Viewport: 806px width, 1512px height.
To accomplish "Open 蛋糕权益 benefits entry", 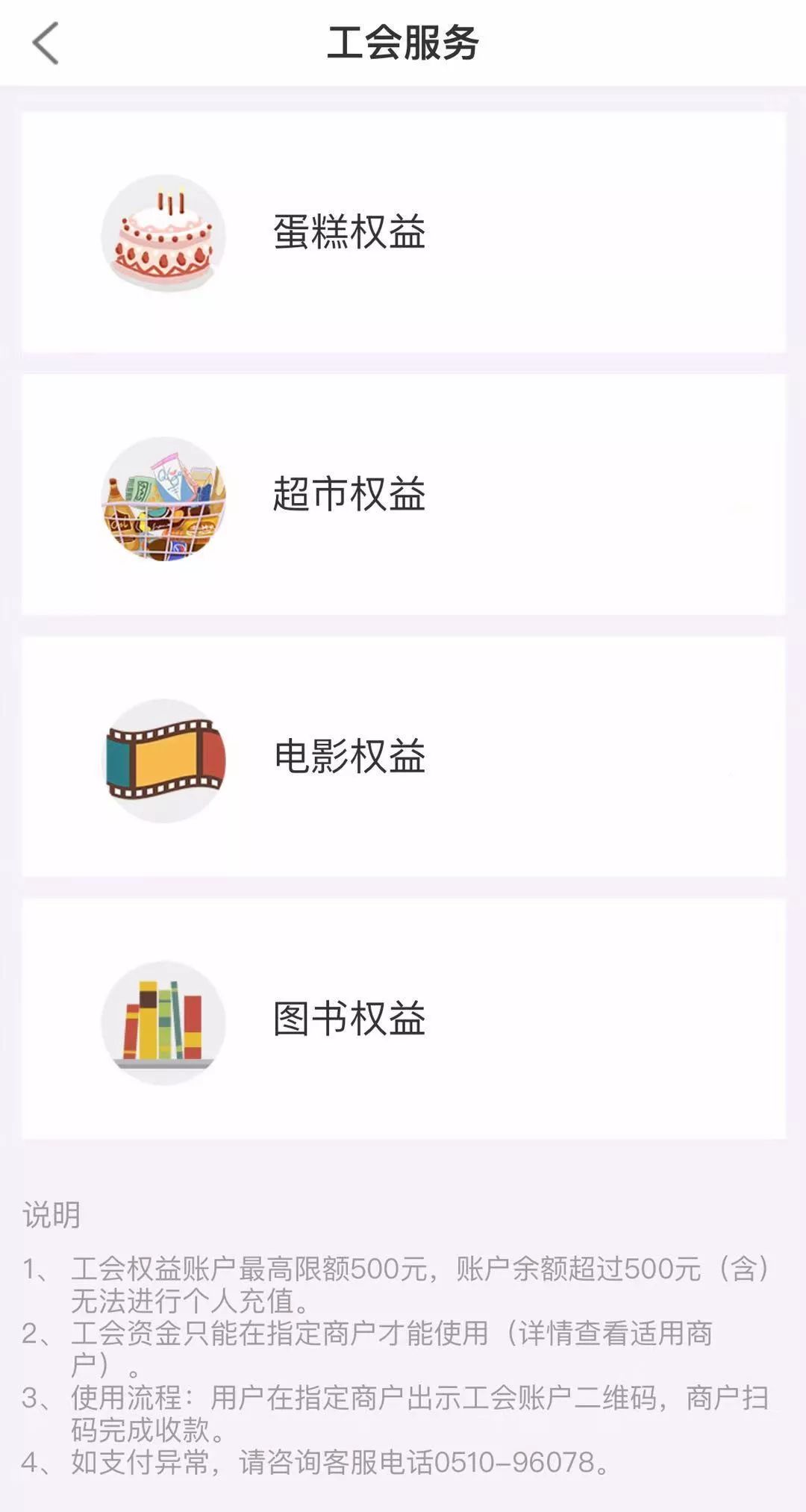I will click(x=348, y=234).
